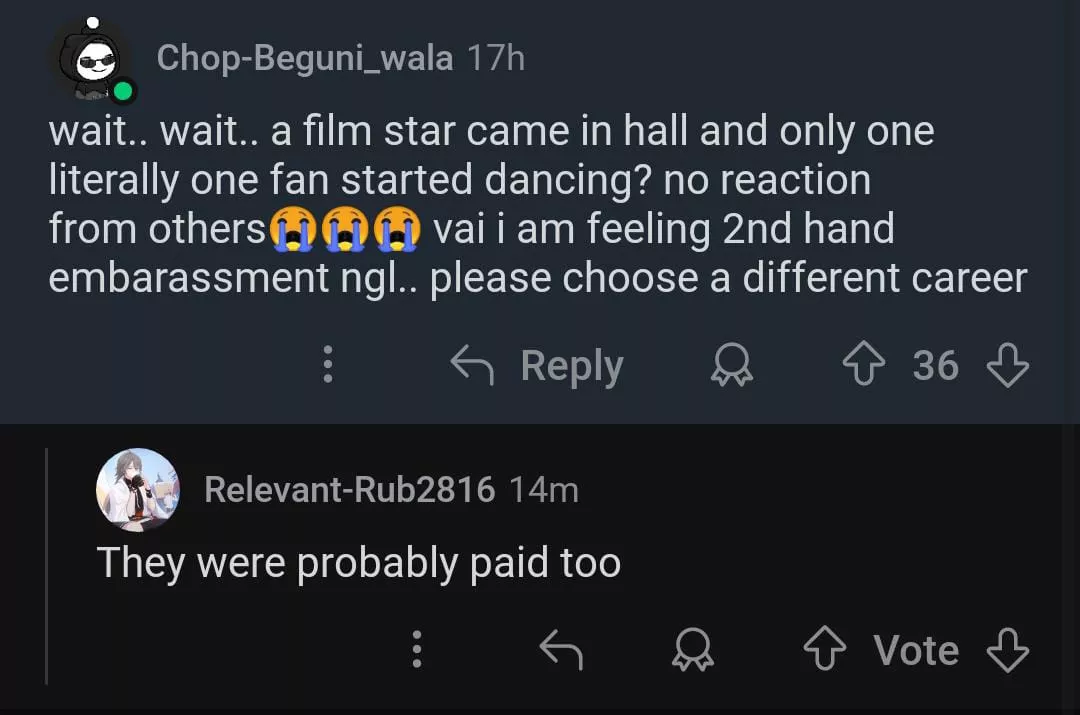The width and height of the screenshot is (1080, 715).
Task: Open overflow menu on Chop-Beguni_wala's comment
Action: click(327, 366)
